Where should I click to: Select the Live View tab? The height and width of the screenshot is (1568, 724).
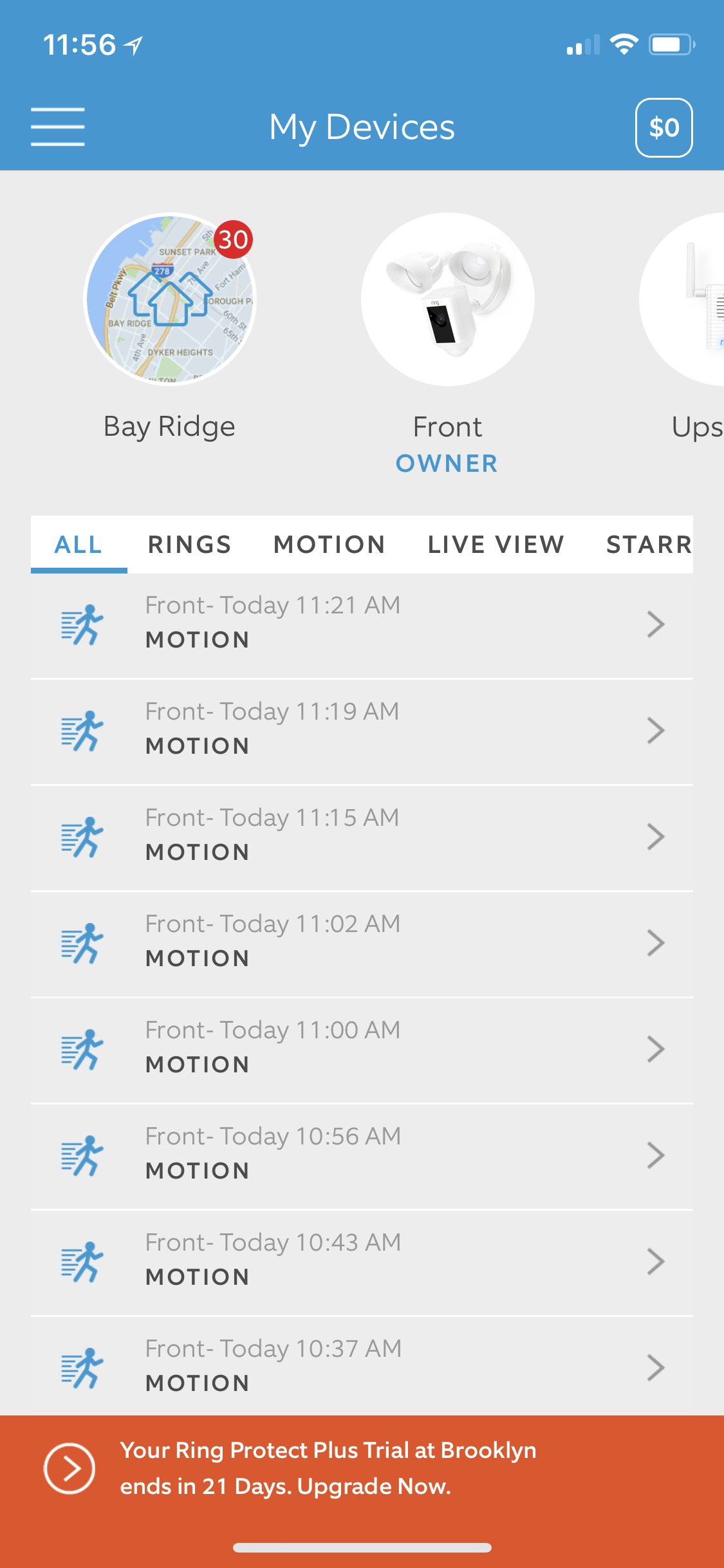point(496,545)
